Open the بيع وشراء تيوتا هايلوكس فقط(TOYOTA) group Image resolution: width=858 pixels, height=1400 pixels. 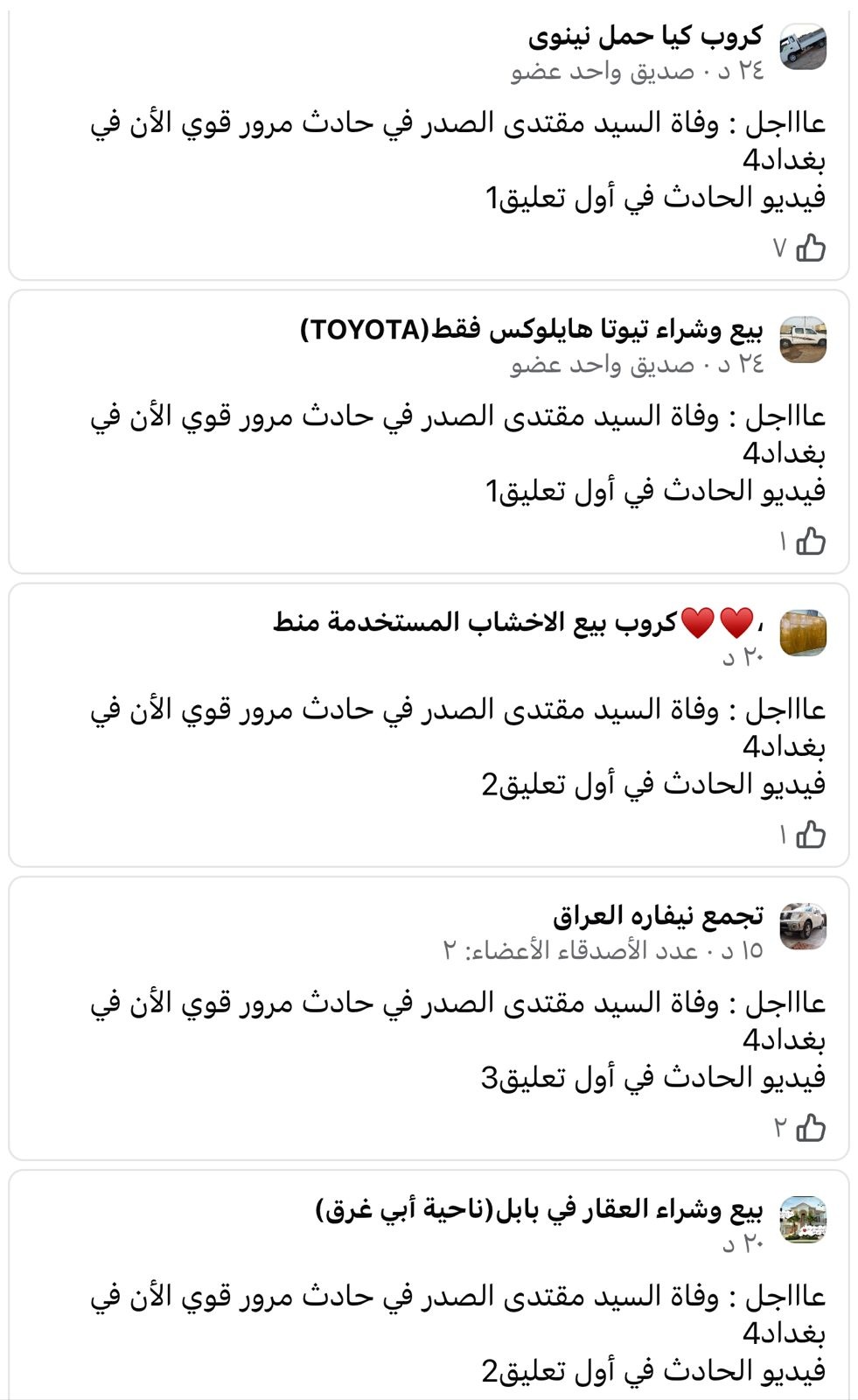(532, 330)
